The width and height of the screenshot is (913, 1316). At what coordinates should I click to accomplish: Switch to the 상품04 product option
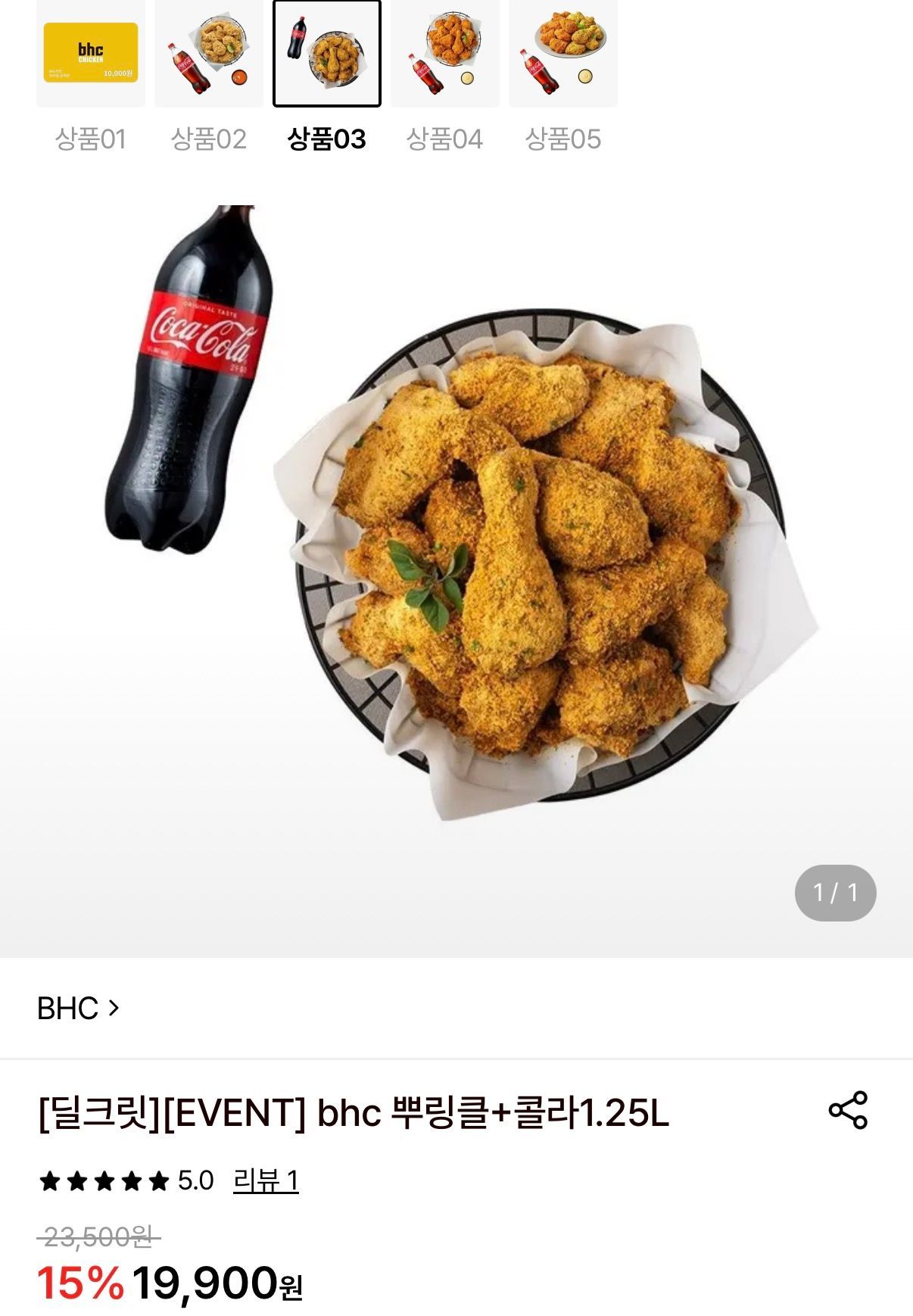445,53
